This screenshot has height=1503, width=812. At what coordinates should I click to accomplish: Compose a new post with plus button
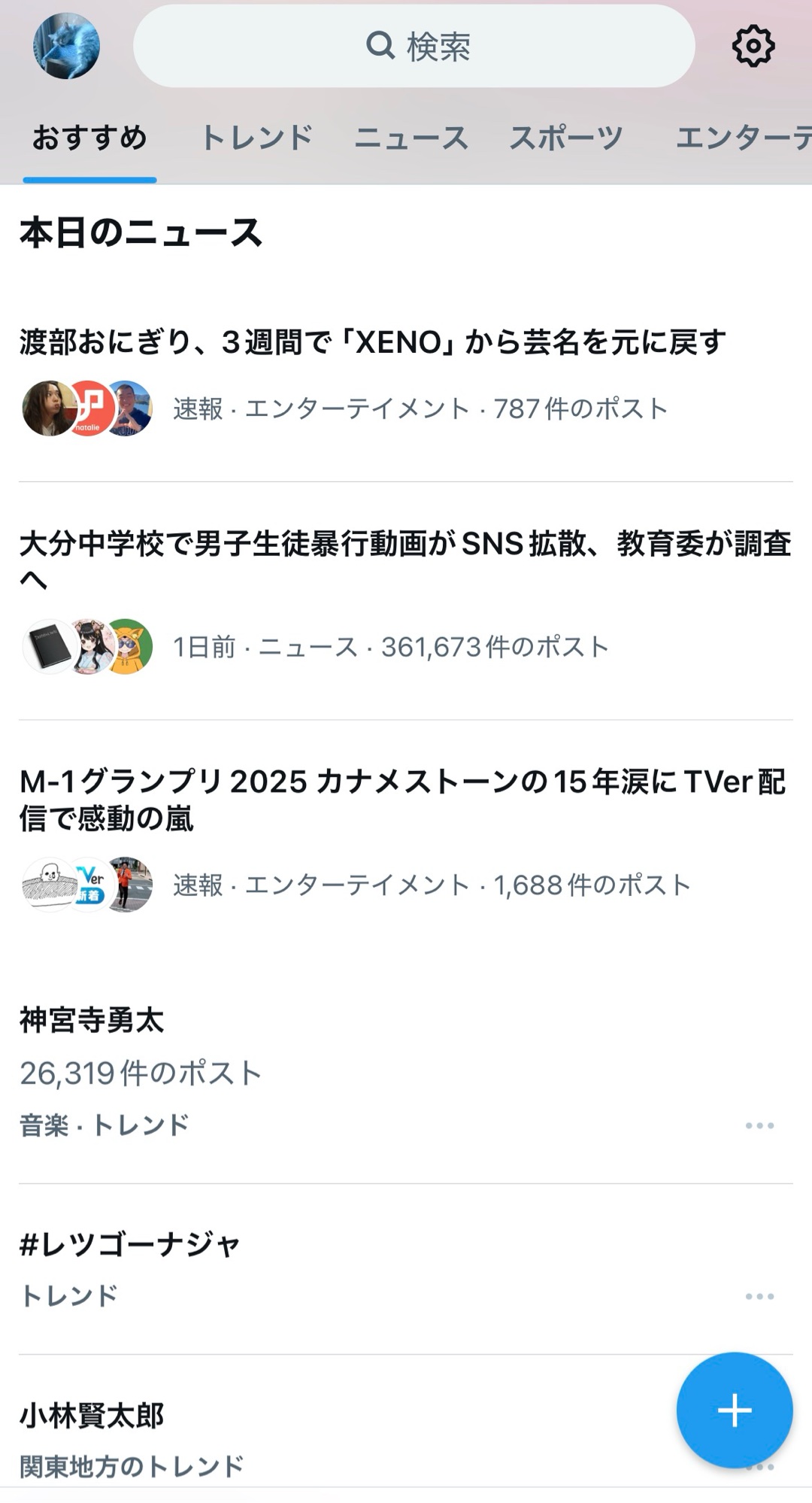[734, 1410]
